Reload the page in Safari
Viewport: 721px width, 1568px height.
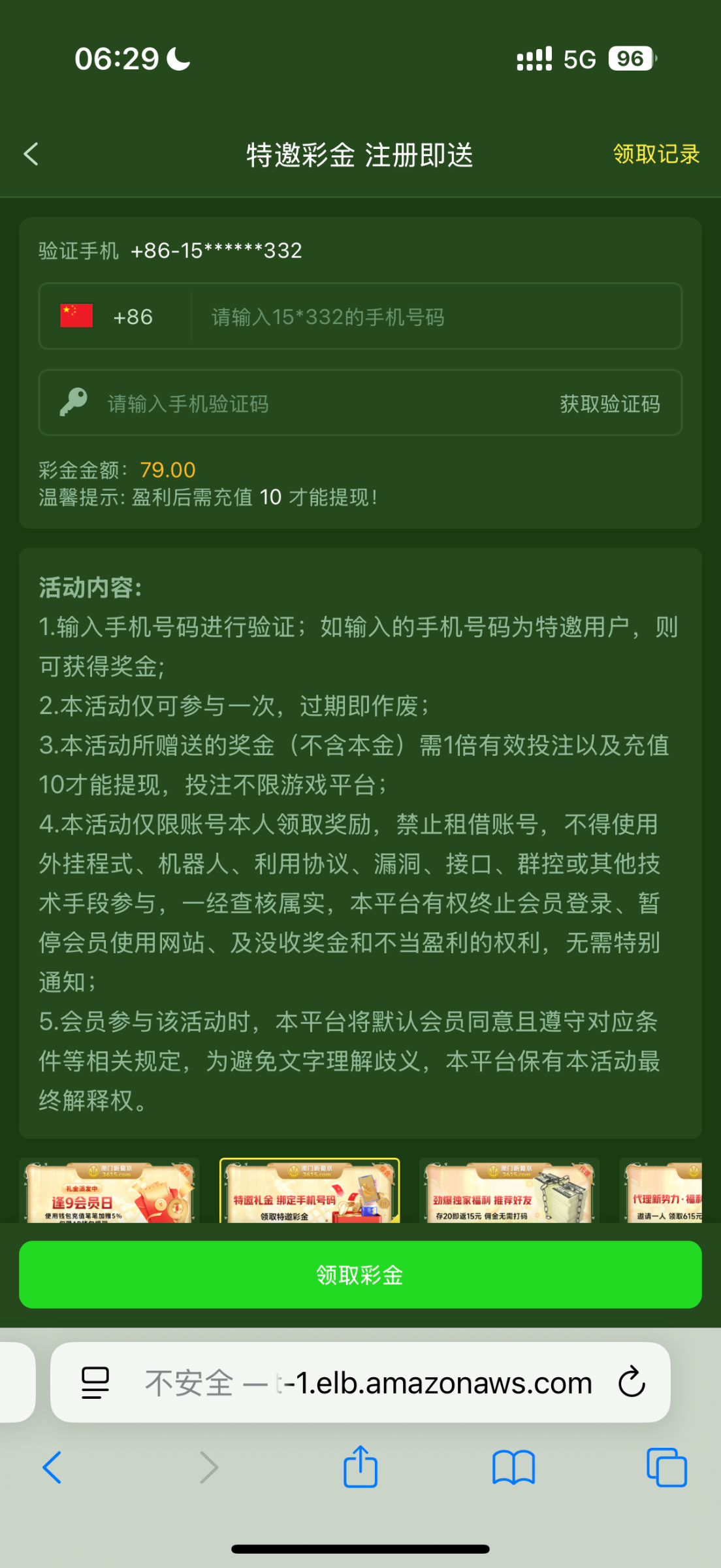tap(632, 1382)
